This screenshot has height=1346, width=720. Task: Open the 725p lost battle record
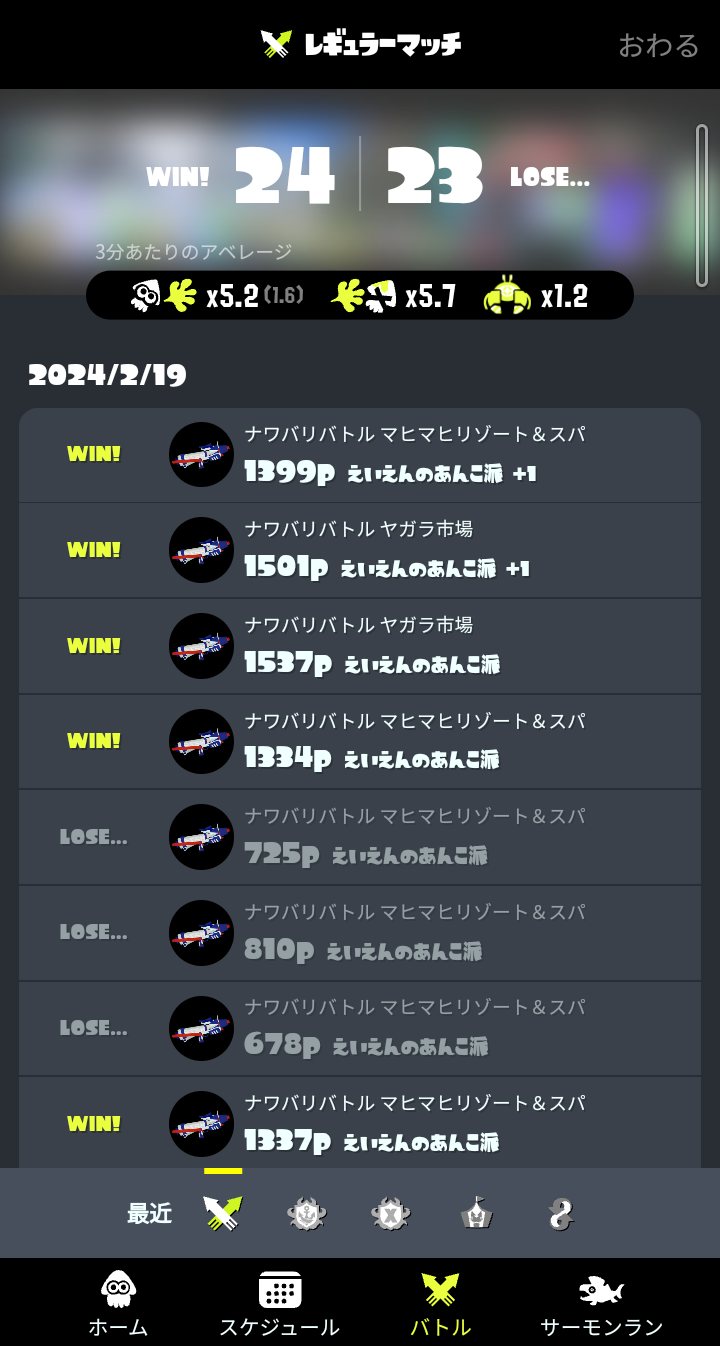pos(360,837)
